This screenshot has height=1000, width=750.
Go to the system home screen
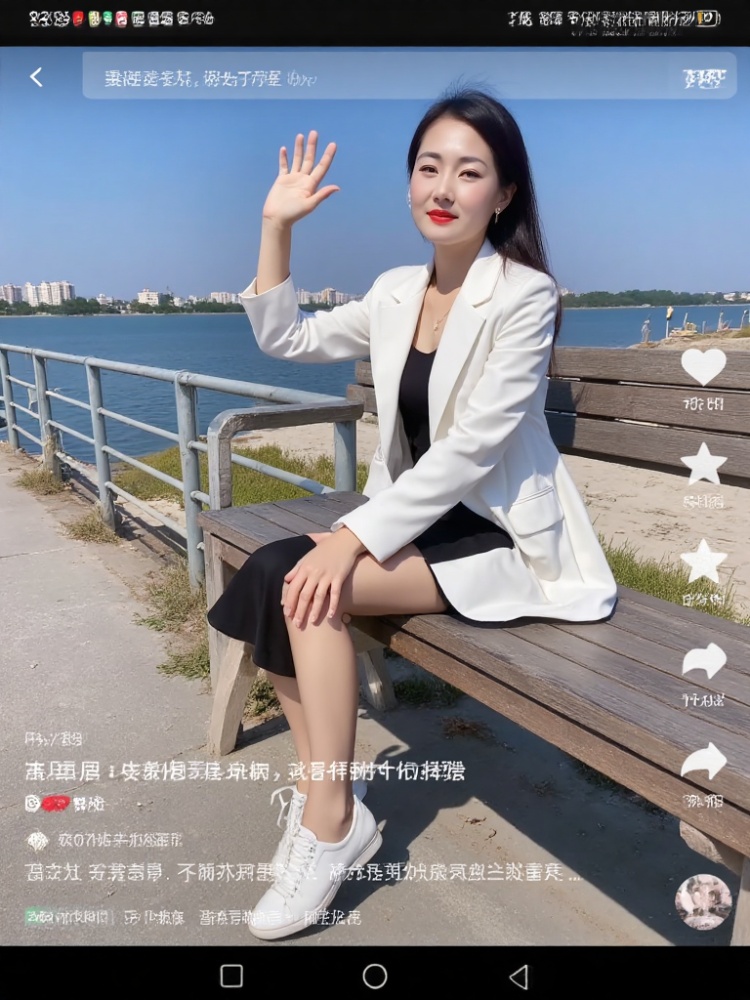click(375, 976)
